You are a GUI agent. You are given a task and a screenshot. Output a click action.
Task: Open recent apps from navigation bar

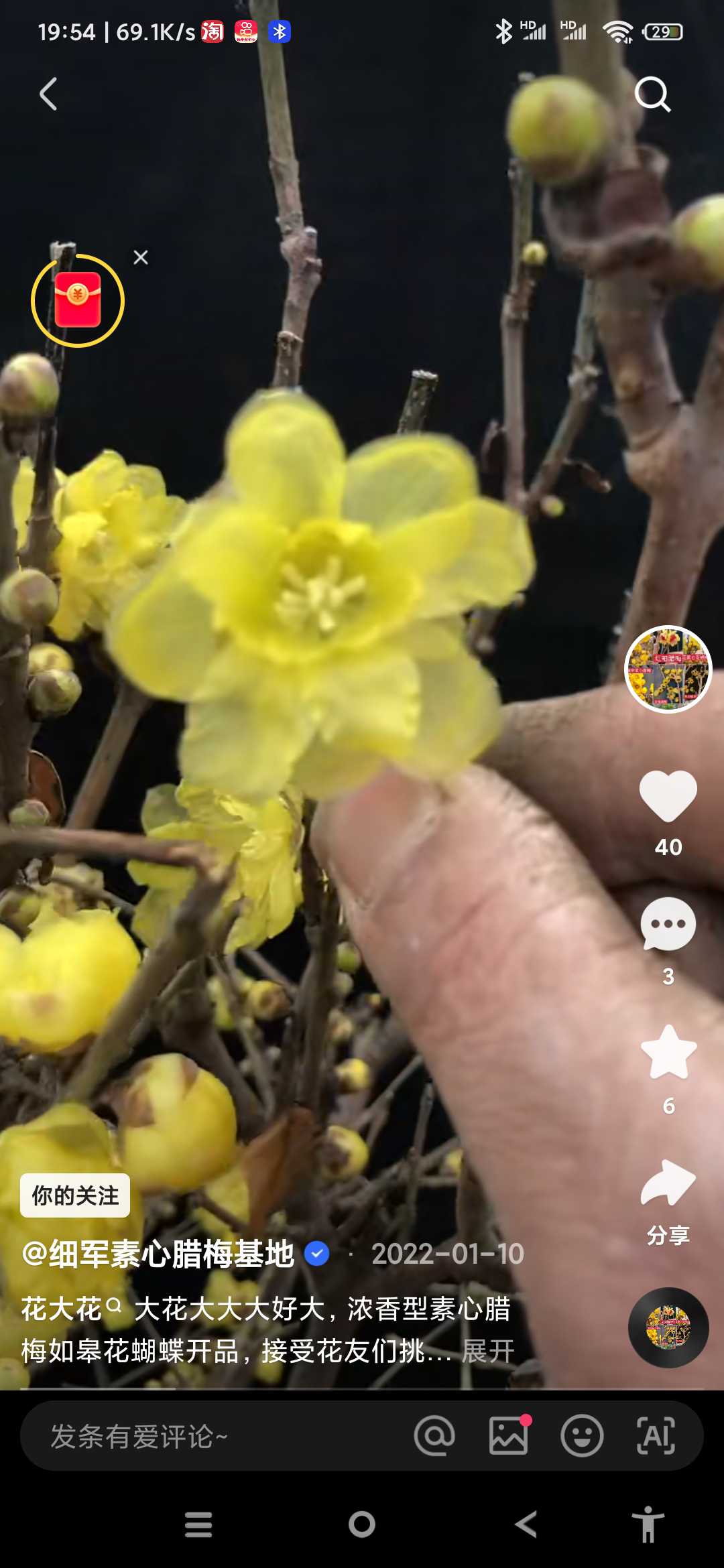tap(198, 1524)
